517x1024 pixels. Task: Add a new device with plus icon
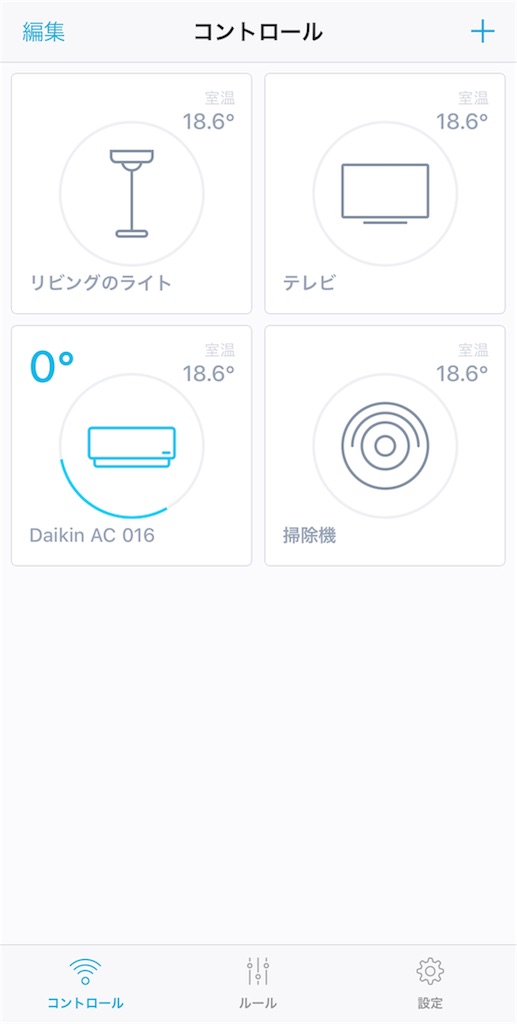tap(482, 31)
